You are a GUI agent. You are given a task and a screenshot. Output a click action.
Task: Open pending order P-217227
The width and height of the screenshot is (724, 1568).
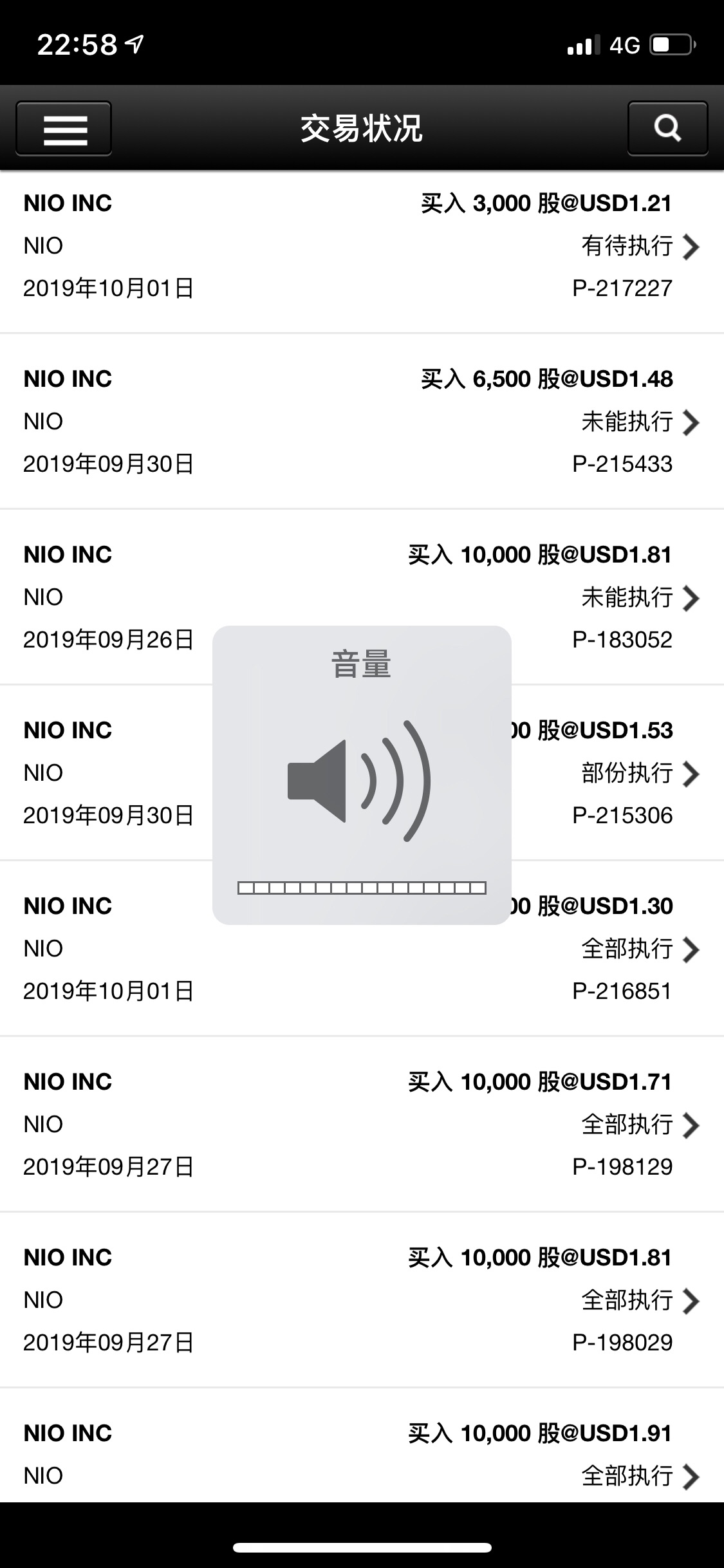point(362,246)
